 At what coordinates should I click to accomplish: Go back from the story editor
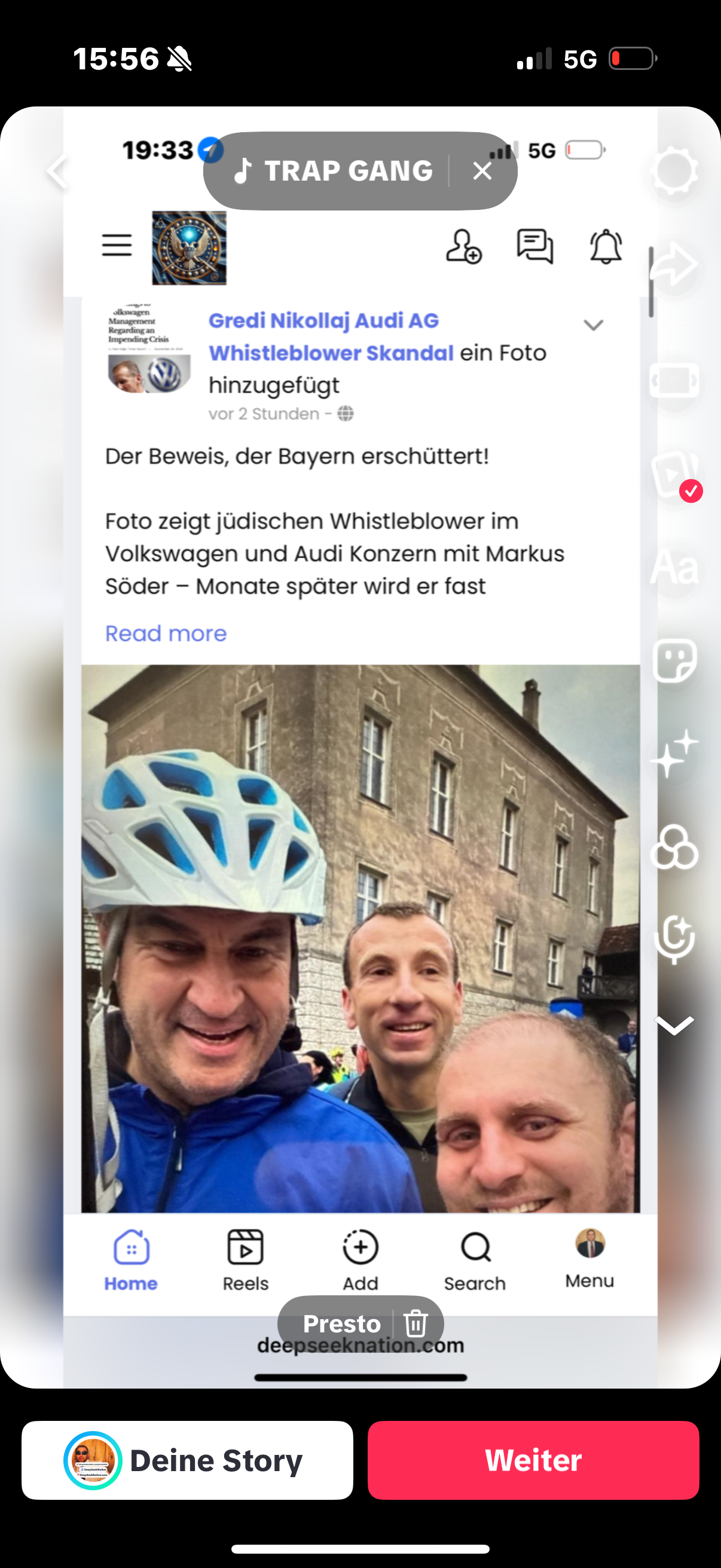[x=58, y=172]
